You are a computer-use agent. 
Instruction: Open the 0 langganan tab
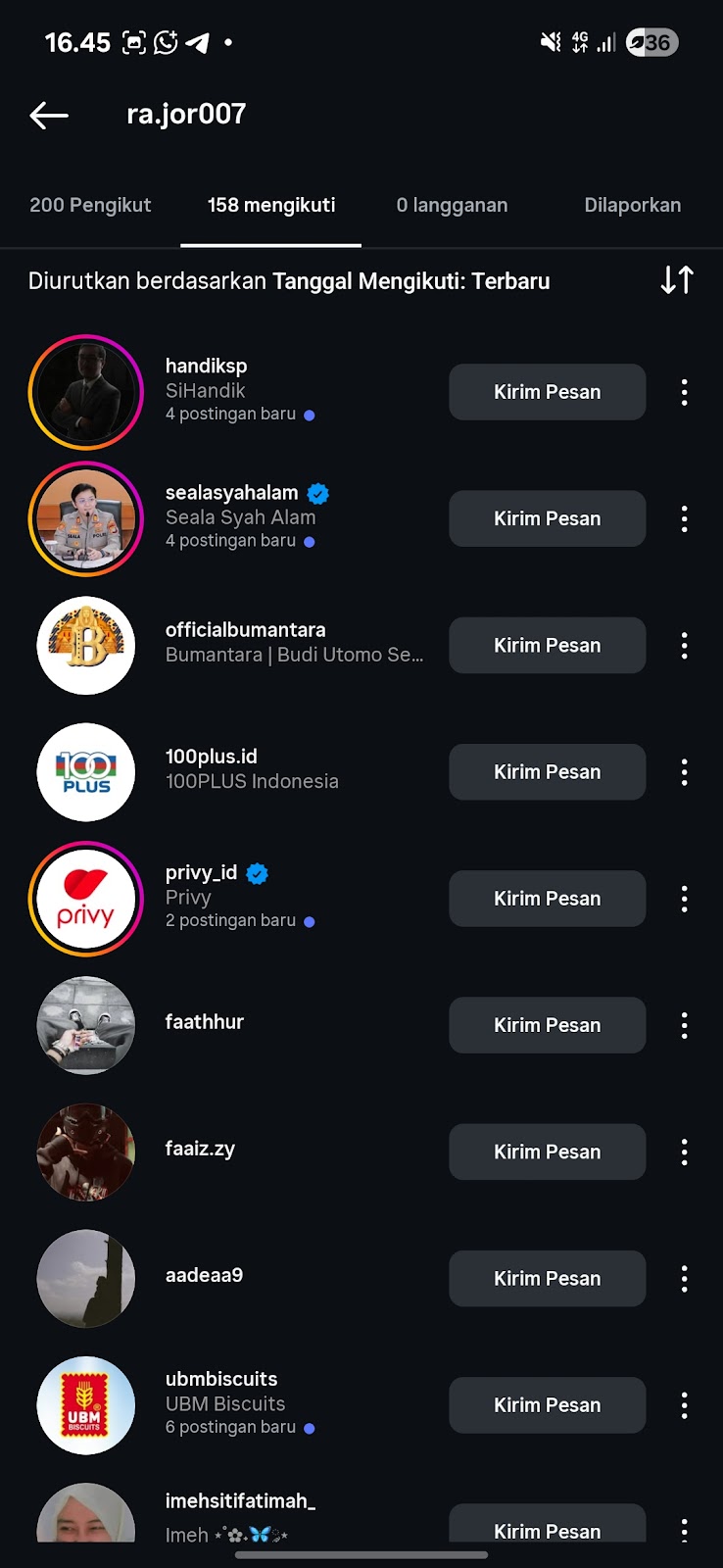point(452,206)
